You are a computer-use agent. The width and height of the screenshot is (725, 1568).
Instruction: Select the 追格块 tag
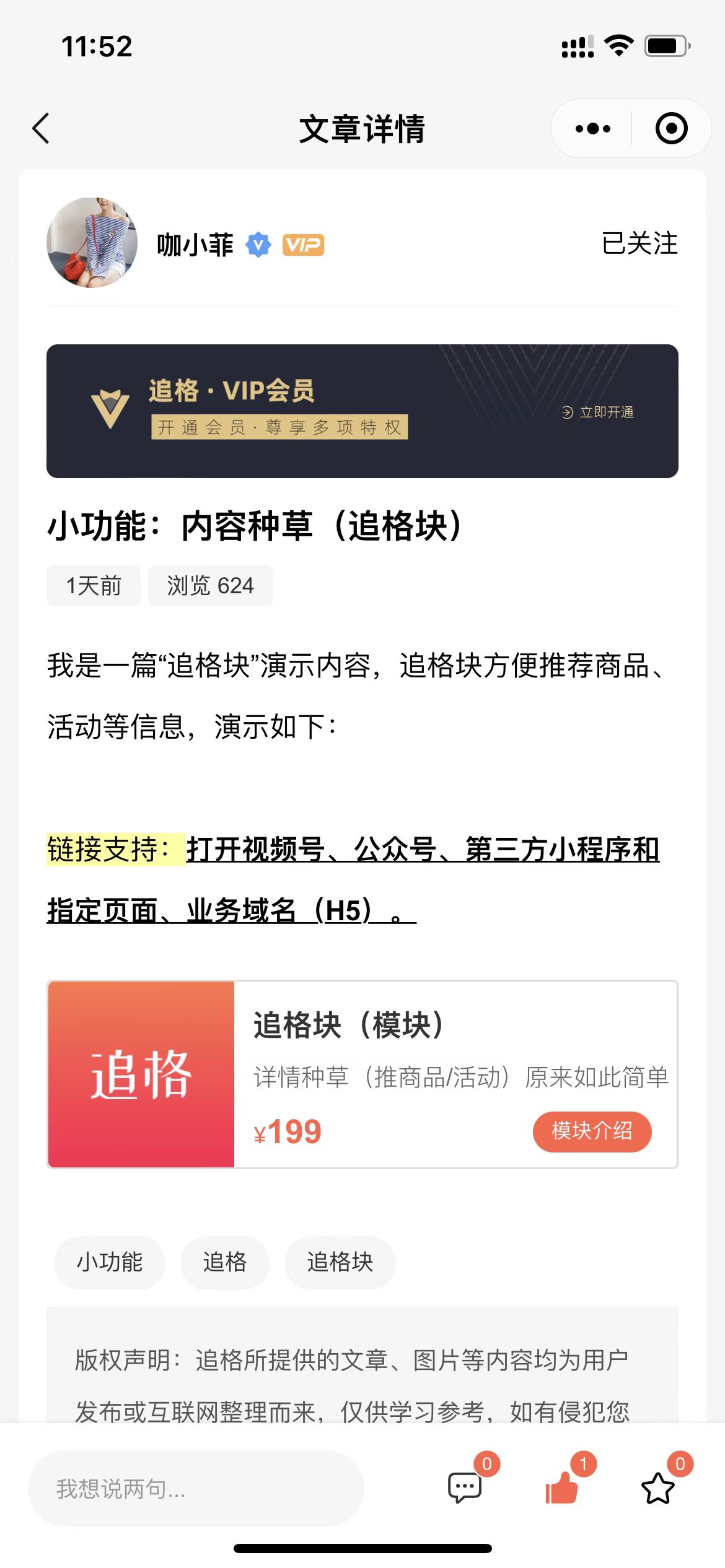click(x=340, y=1262)
